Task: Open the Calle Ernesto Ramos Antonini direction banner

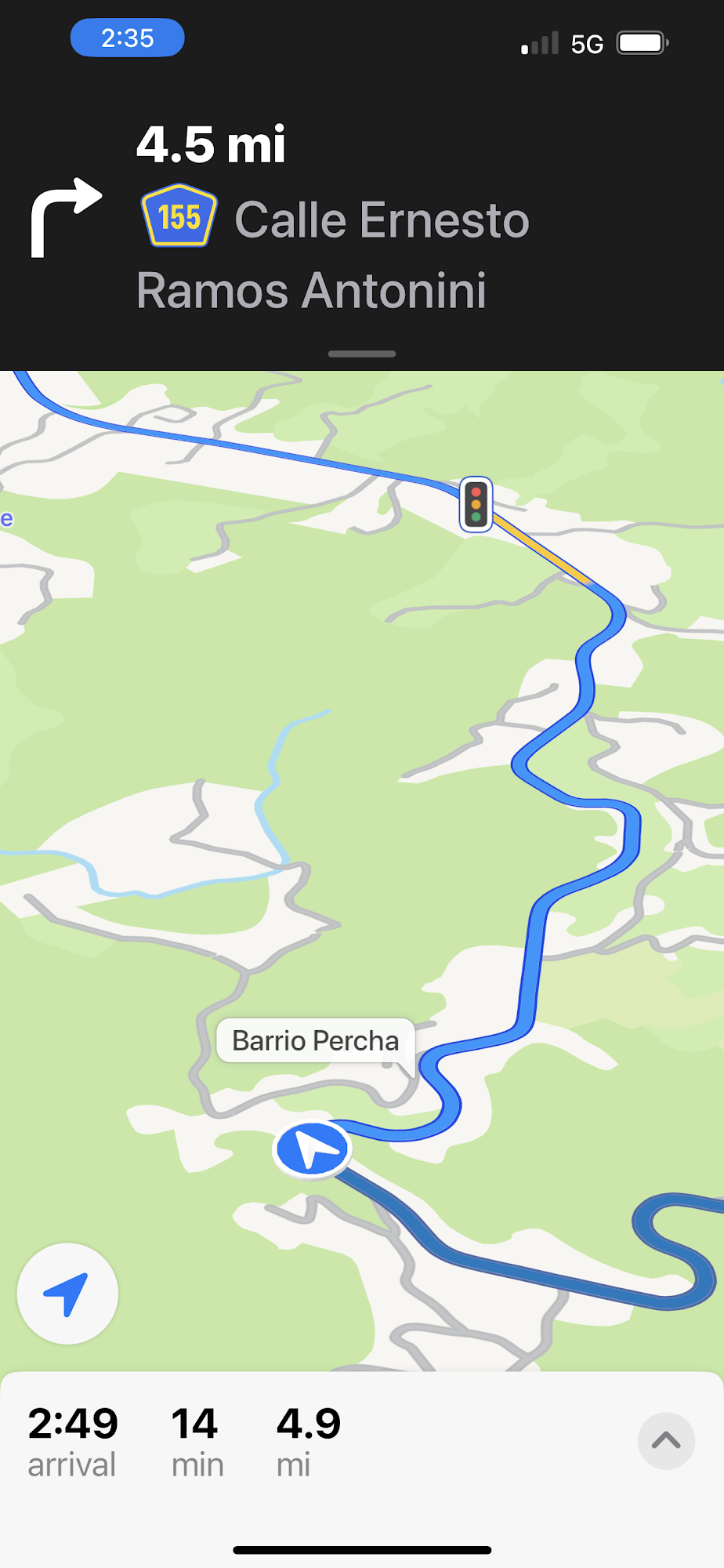Action: [x=362, y=220]
